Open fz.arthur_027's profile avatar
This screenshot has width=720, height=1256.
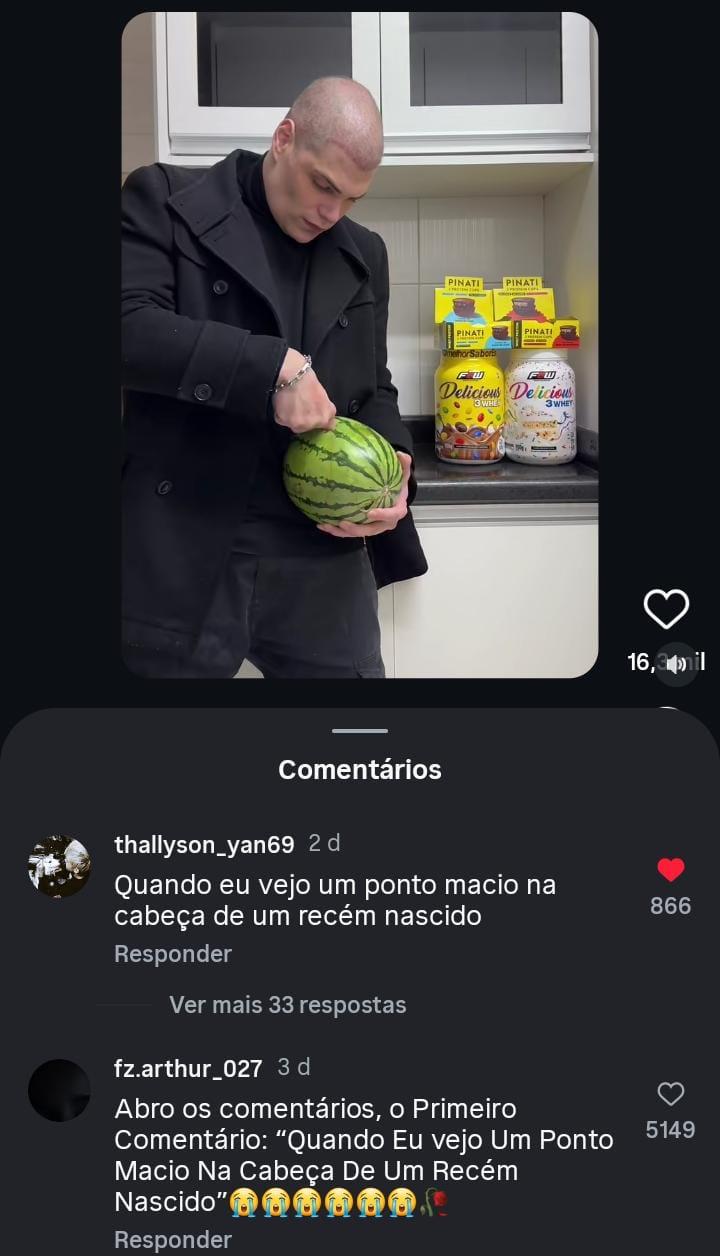point(59,1090)
